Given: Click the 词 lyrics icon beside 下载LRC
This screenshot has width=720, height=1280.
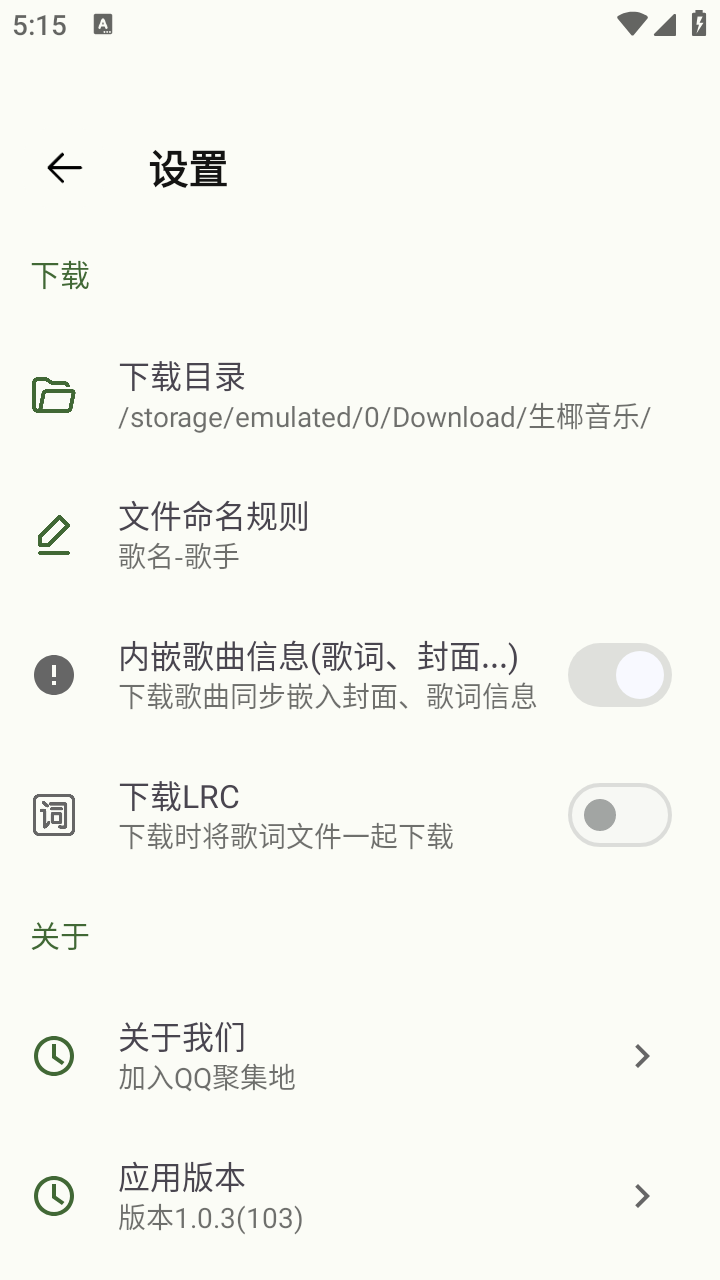Looking at the screenshot, I should (x=54, y=815).
